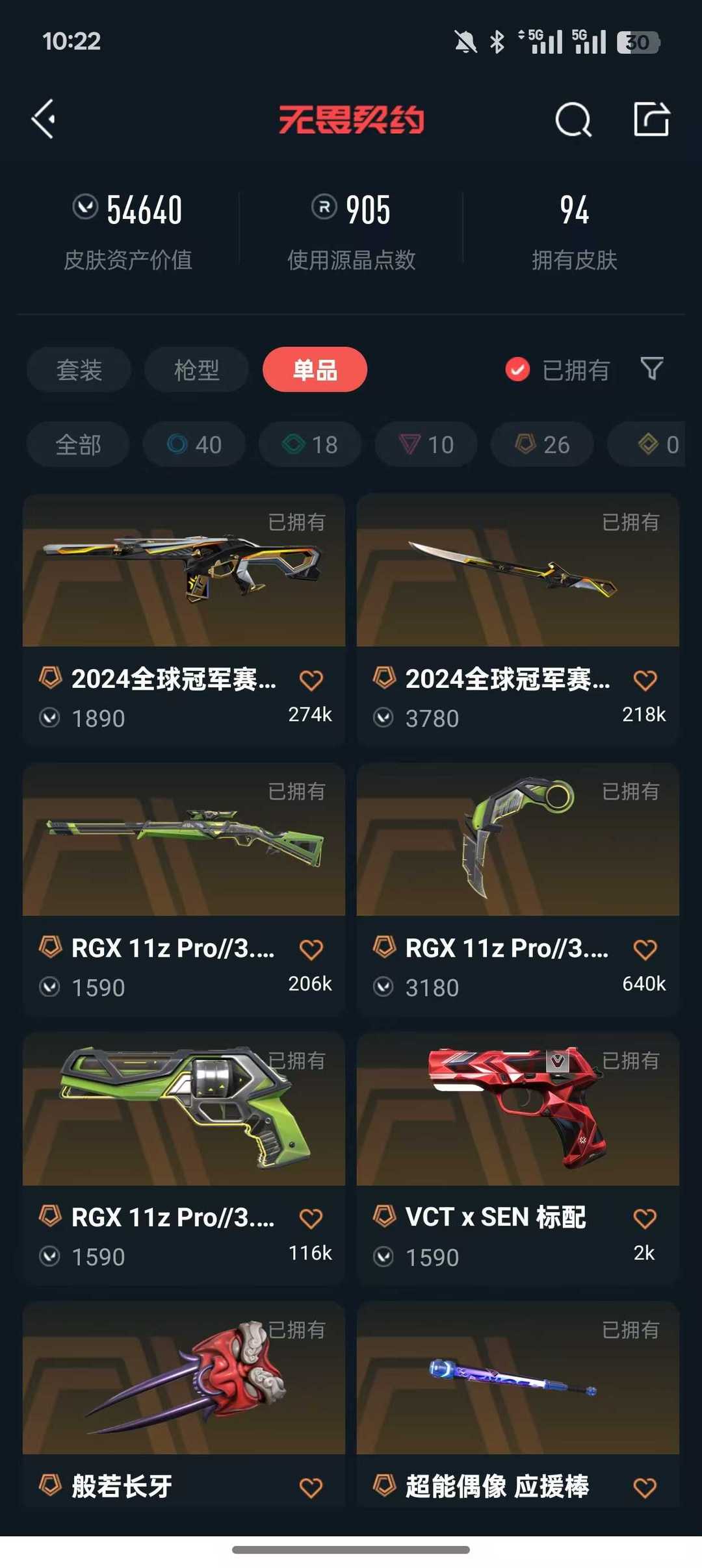Select the pink rarity filter showing 10

(x=424, y=444)
